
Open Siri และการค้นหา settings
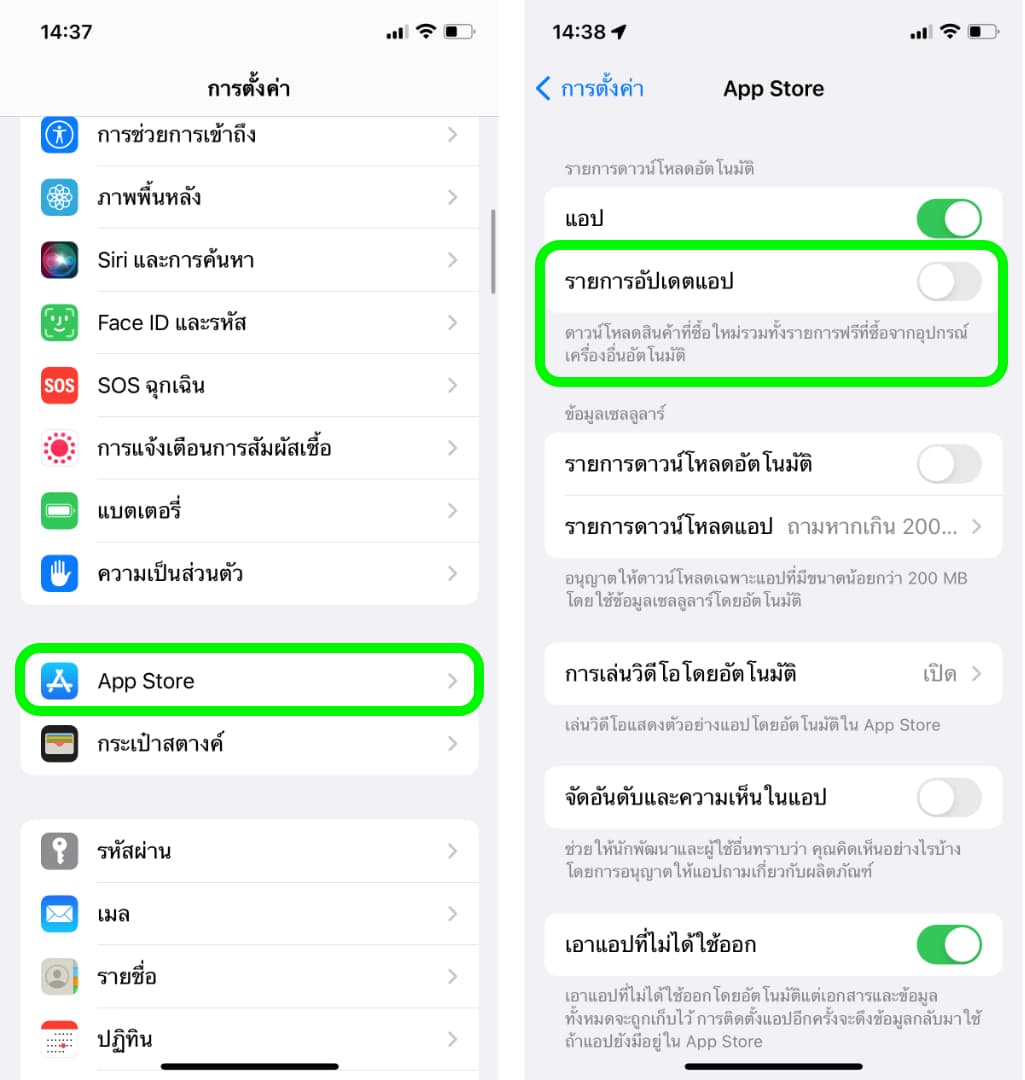point(250,260)
